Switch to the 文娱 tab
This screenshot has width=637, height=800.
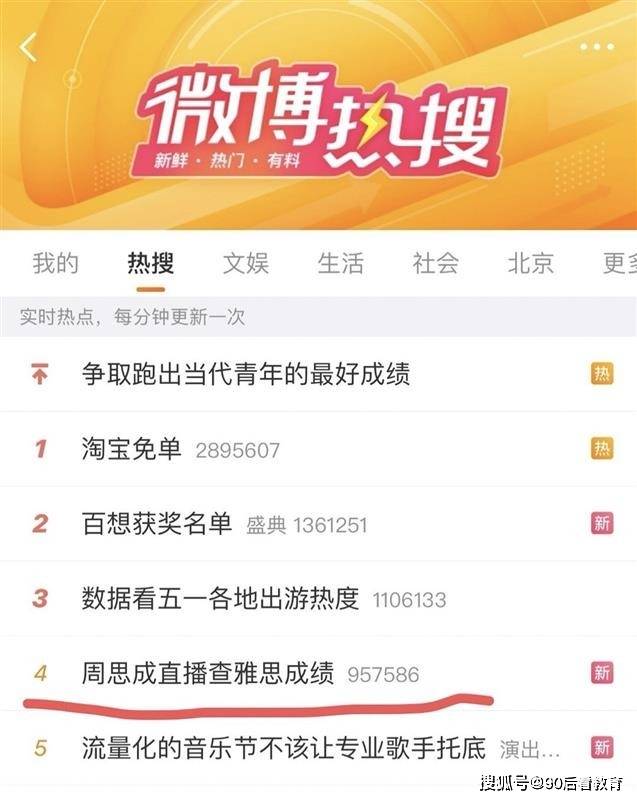245,264
